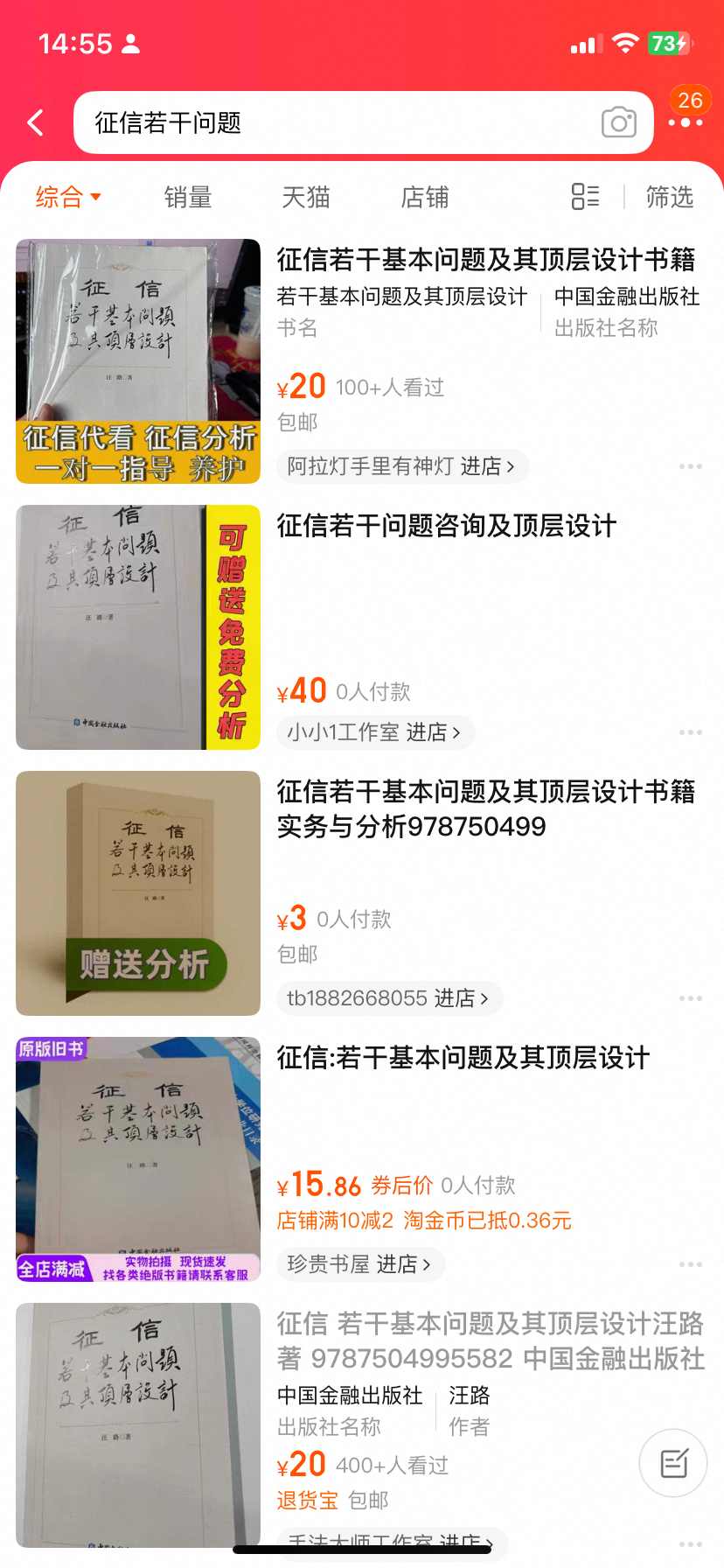Enter the tb1882668055 shop
Image resolution: width=724 pixels, height=1568 pixels.
pos(388,998)
